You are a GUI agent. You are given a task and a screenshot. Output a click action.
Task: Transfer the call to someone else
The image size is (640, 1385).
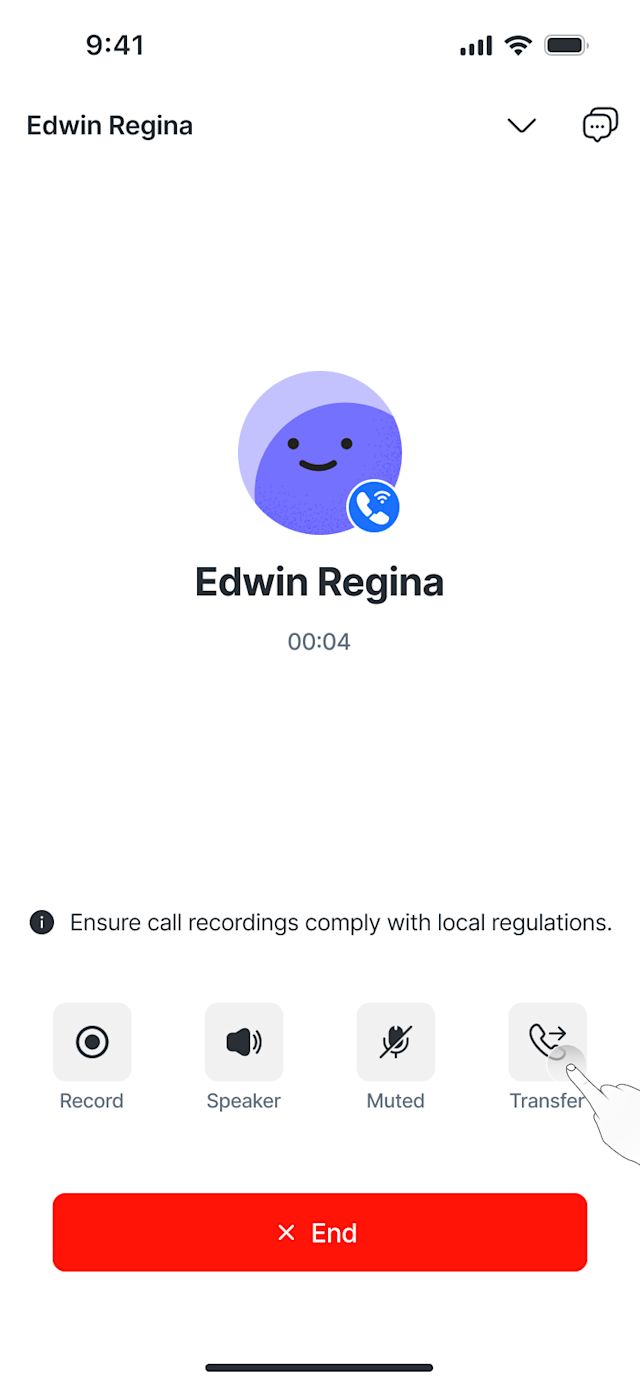point(546,1040)
